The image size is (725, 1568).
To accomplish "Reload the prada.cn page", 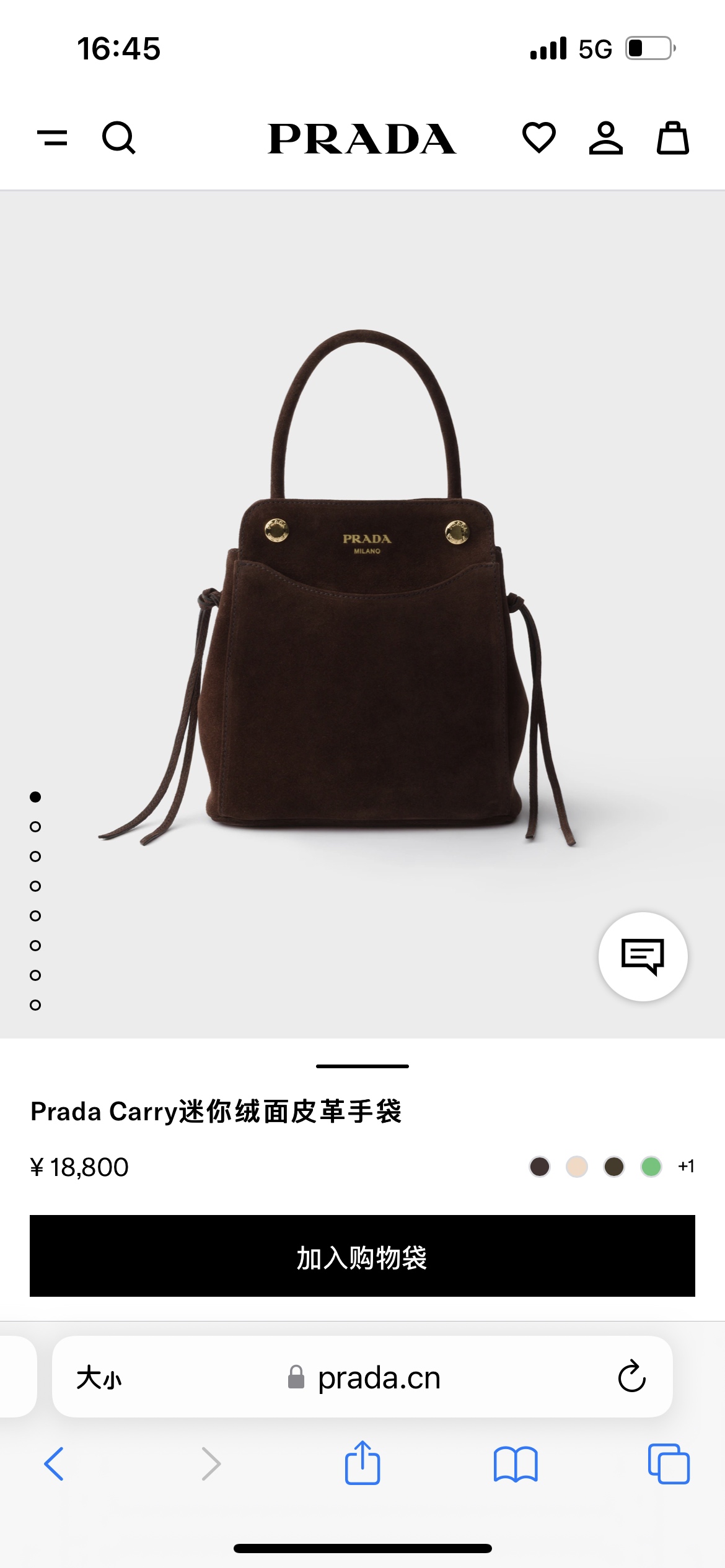I will (x=631, y=1376).
